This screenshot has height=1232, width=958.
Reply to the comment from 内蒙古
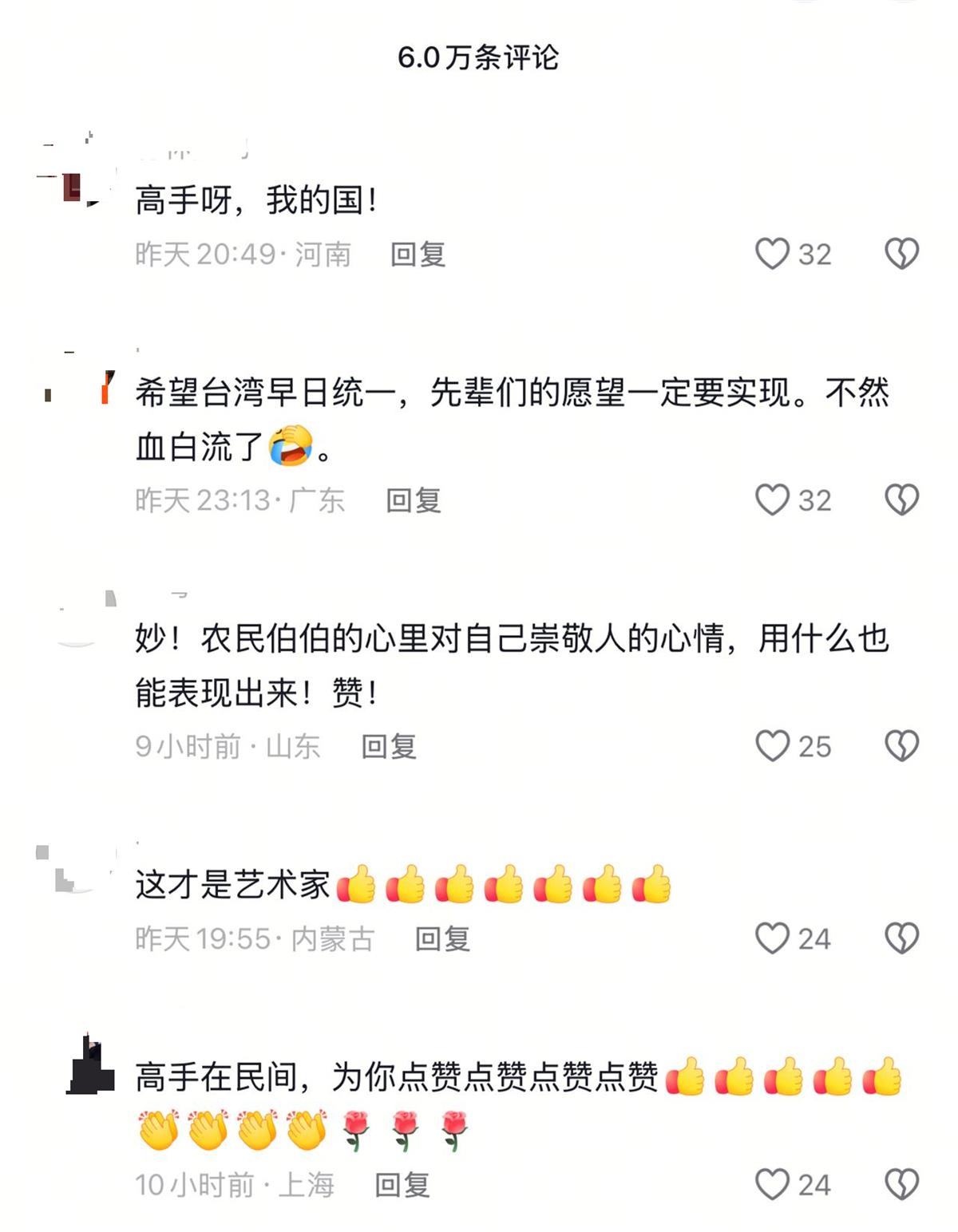click(442, 938)
